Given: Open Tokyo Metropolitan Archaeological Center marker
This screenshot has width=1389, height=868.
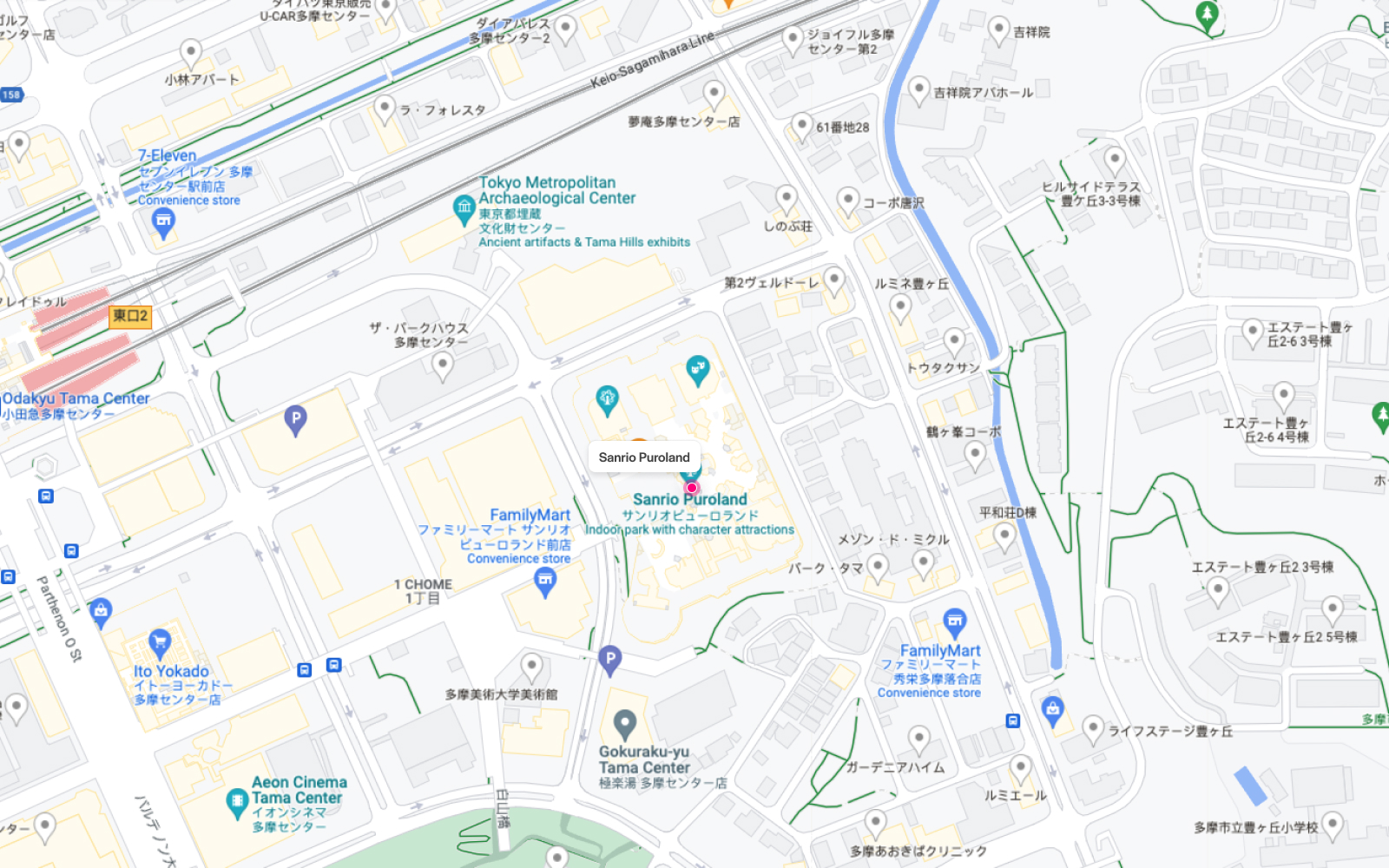Looking at the screenshot, I should click(464, 208).
